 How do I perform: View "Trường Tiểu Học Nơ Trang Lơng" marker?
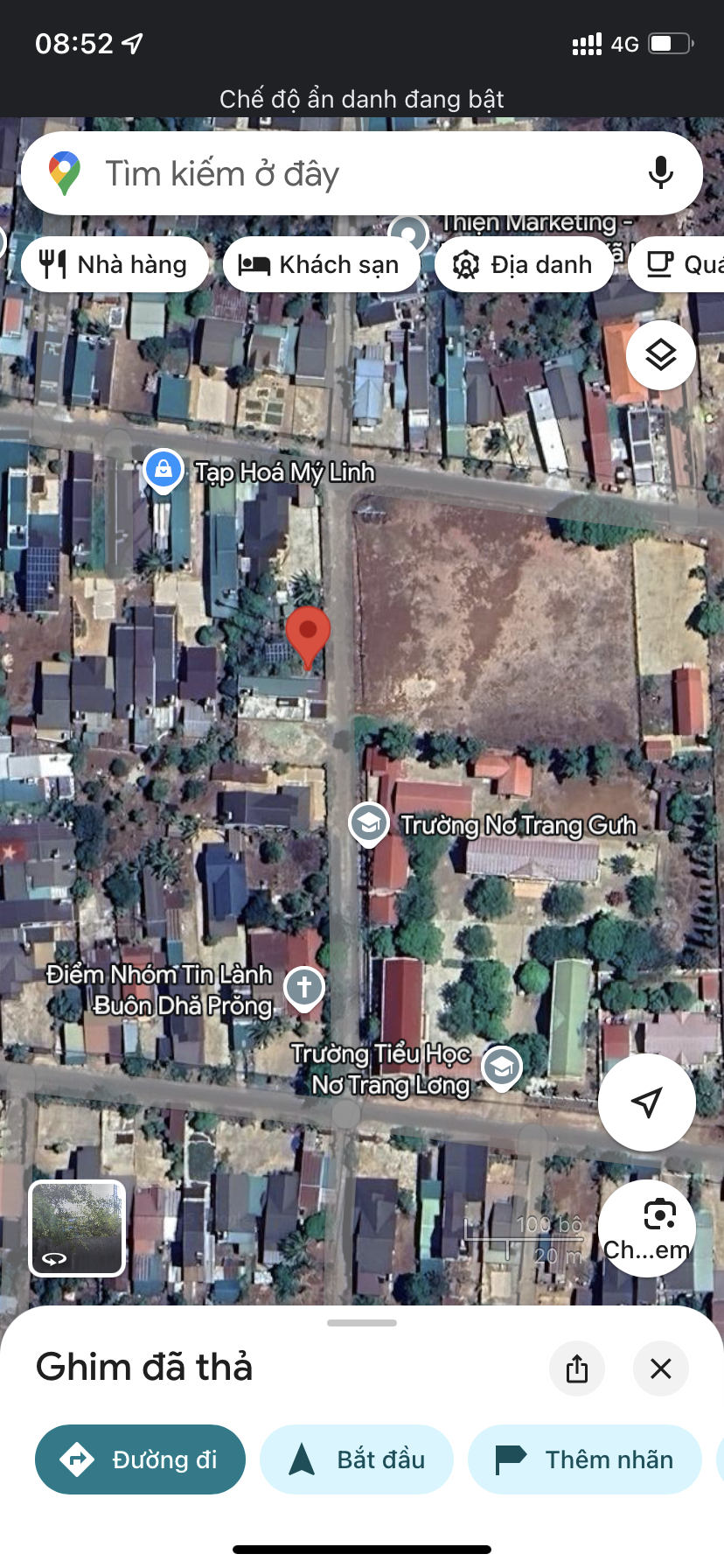pos(502,1067)
